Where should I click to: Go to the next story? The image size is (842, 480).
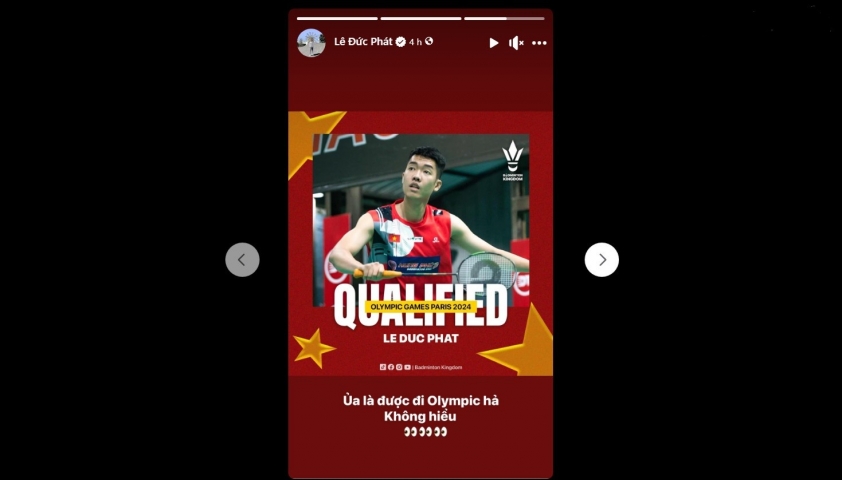(x=601, y=260)
